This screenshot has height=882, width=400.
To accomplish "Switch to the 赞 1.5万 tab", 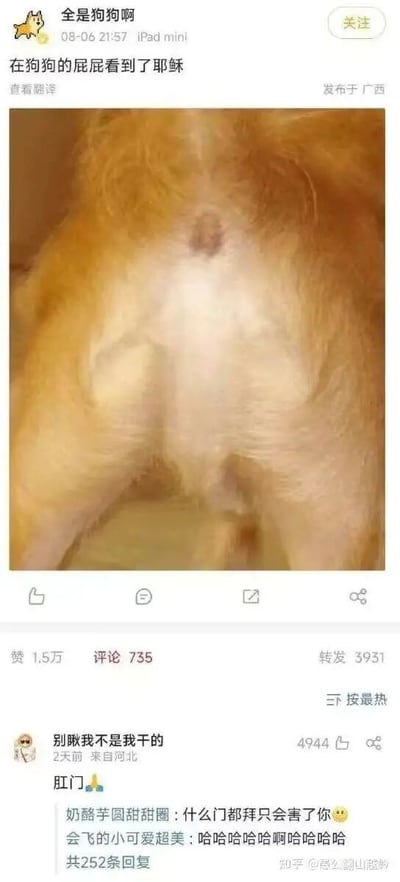I will coord(37,657).
